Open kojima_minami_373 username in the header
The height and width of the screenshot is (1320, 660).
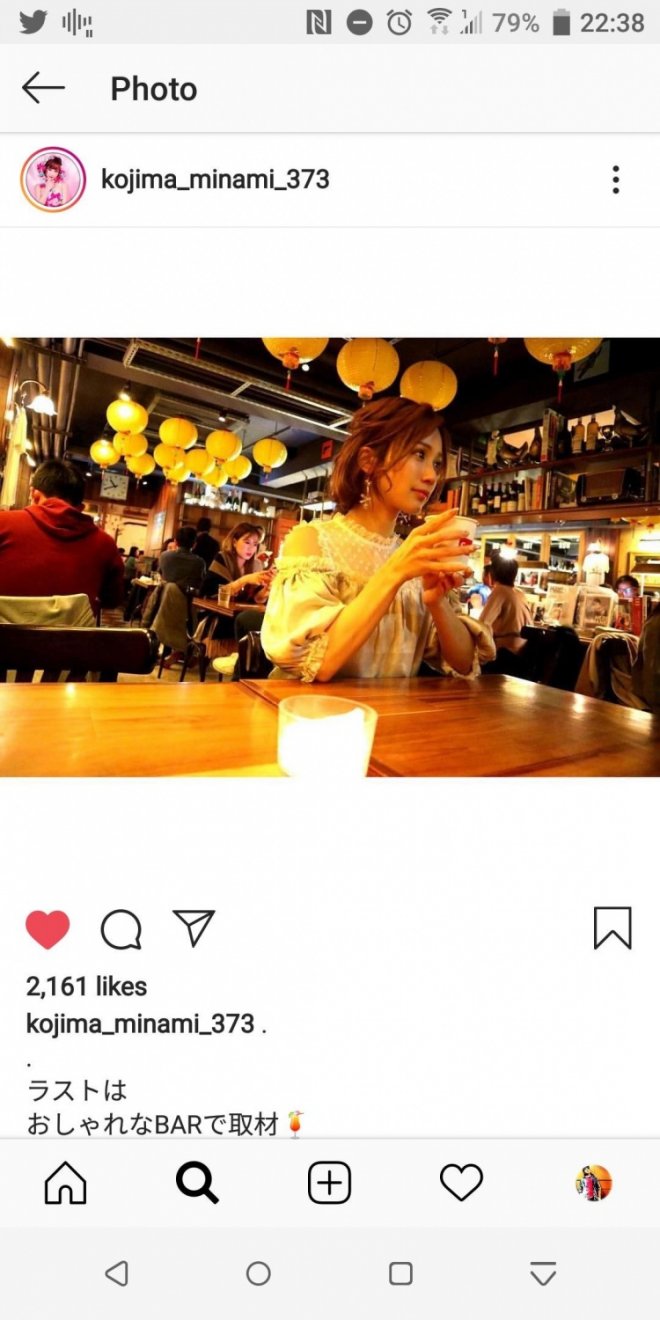pos(215,180)
